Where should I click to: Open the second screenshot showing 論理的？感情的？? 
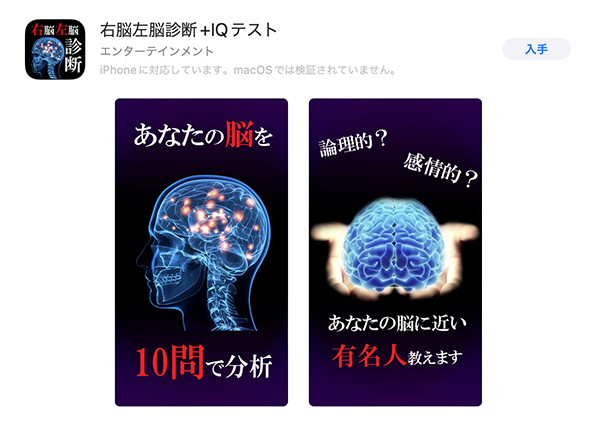(395, 252)
